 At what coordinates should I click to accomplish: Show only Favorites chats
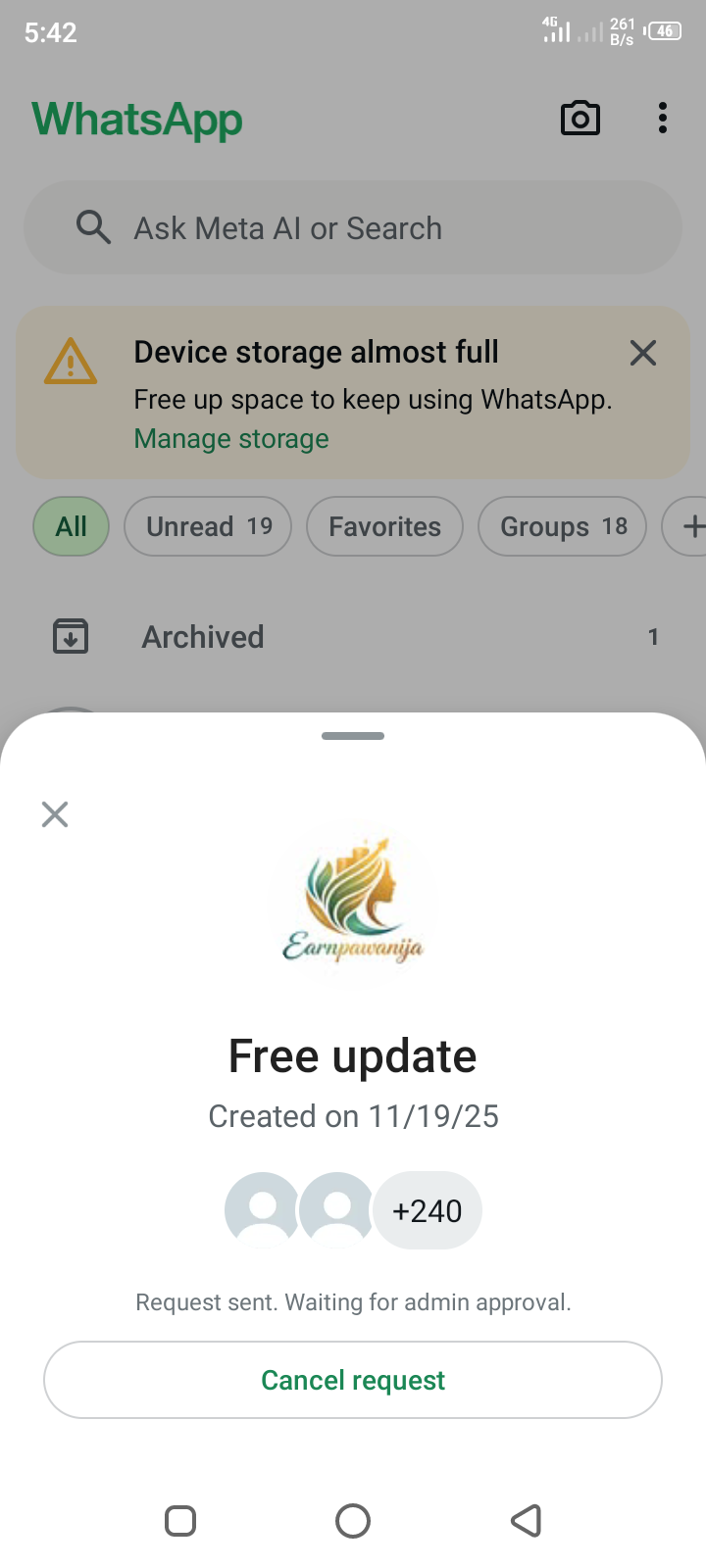[384, 526]
